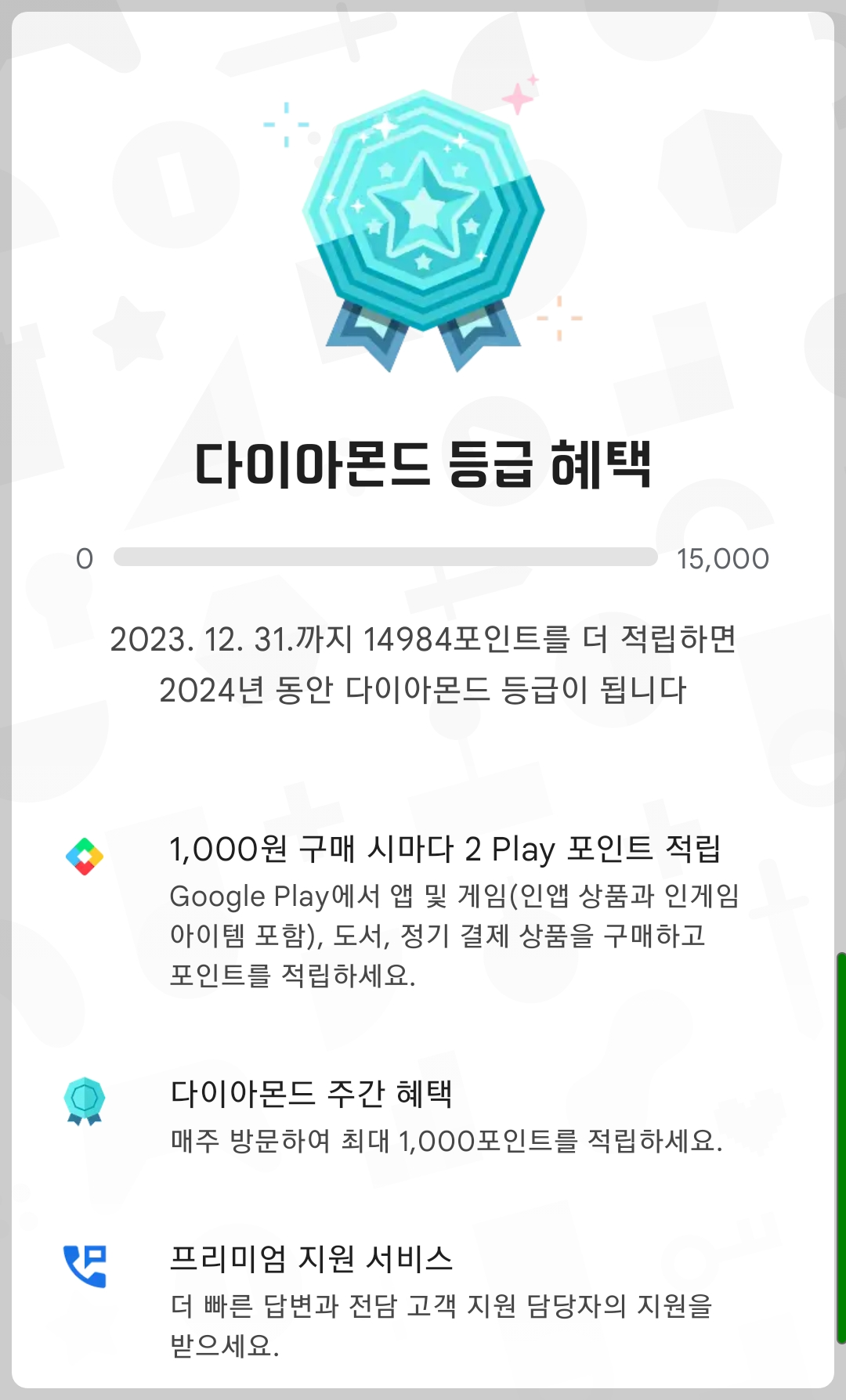Click the points progress bar
This screenshot has width=846, height=1400.
[386, 556]
